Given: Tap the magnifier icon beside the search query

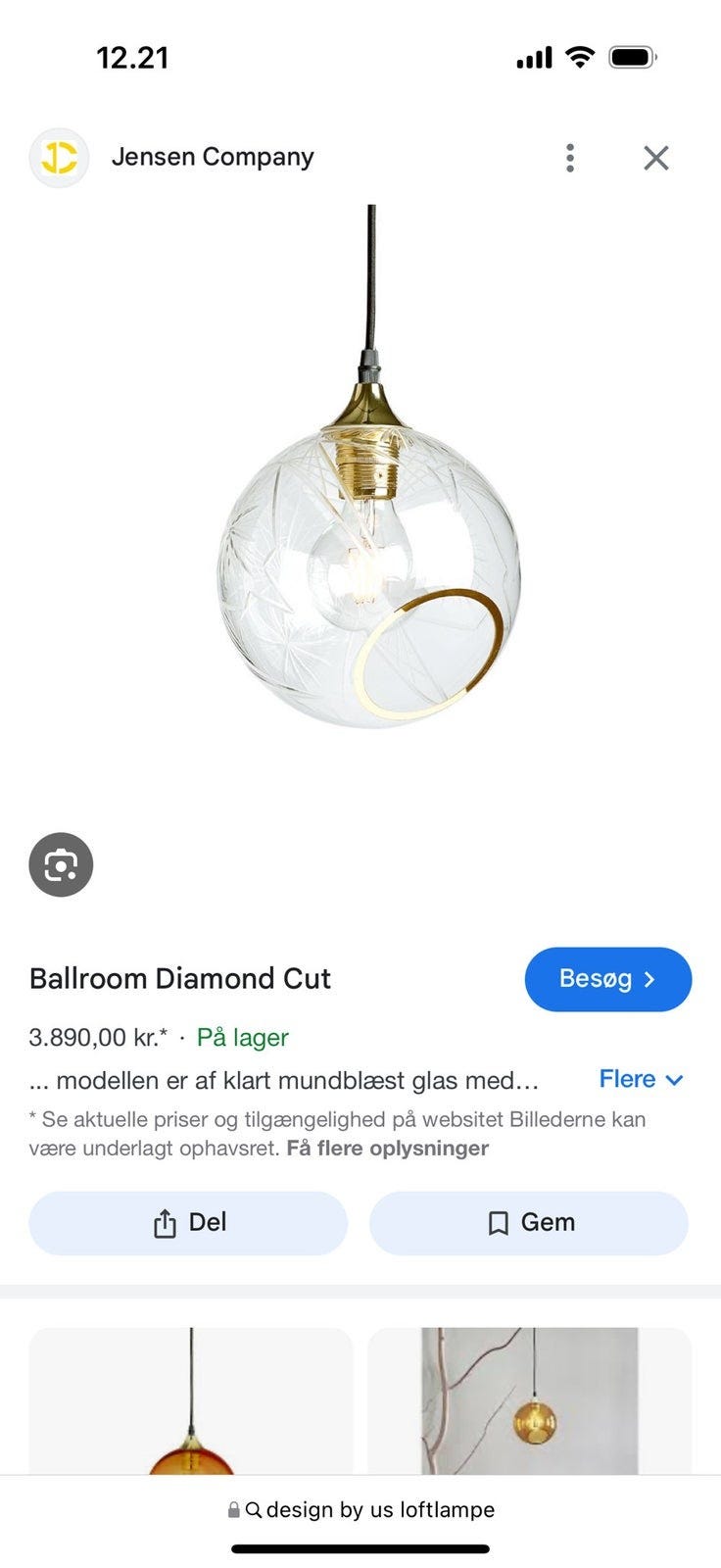Looking at the screenshot, I should pos(255,1510).
